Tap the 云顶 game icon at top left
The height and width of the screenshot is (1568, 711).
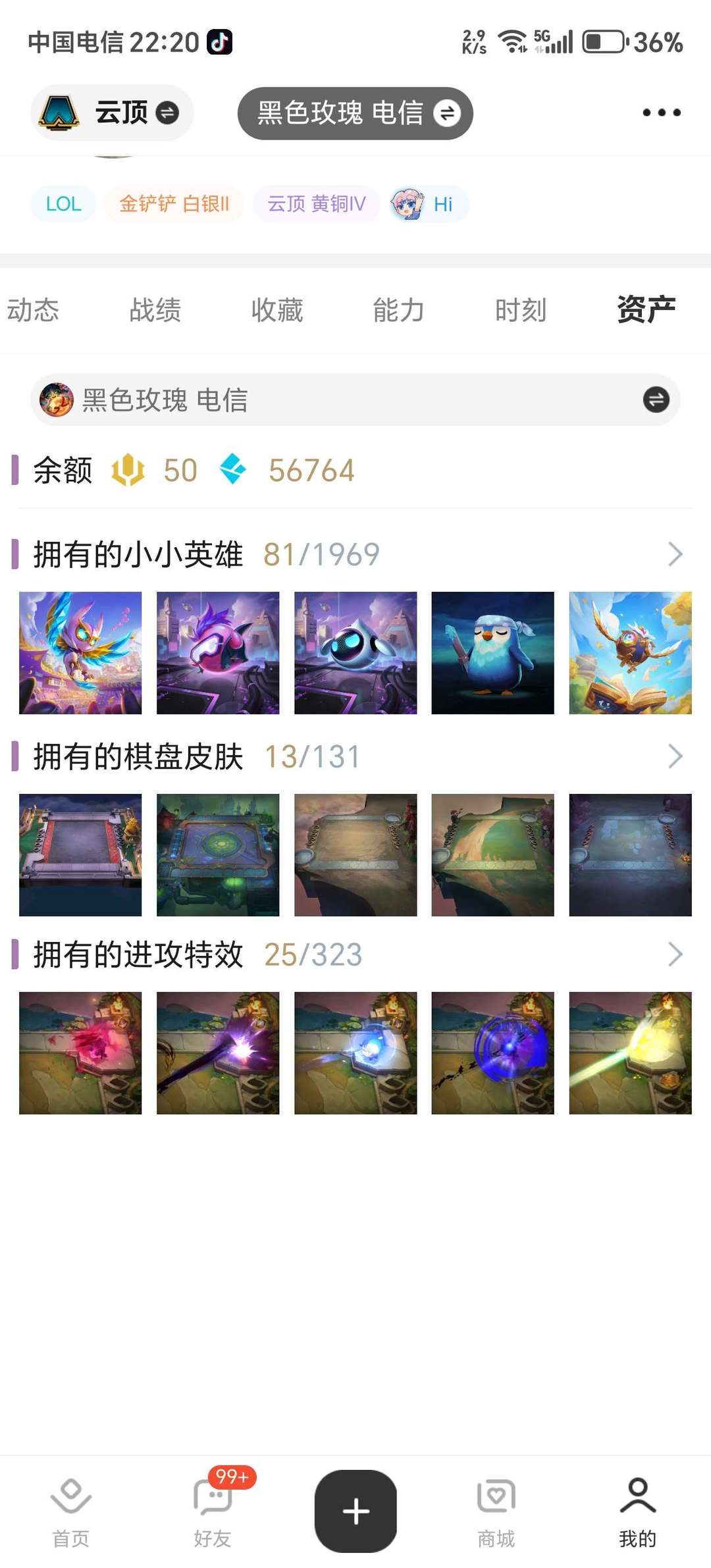tap(59, 112)
